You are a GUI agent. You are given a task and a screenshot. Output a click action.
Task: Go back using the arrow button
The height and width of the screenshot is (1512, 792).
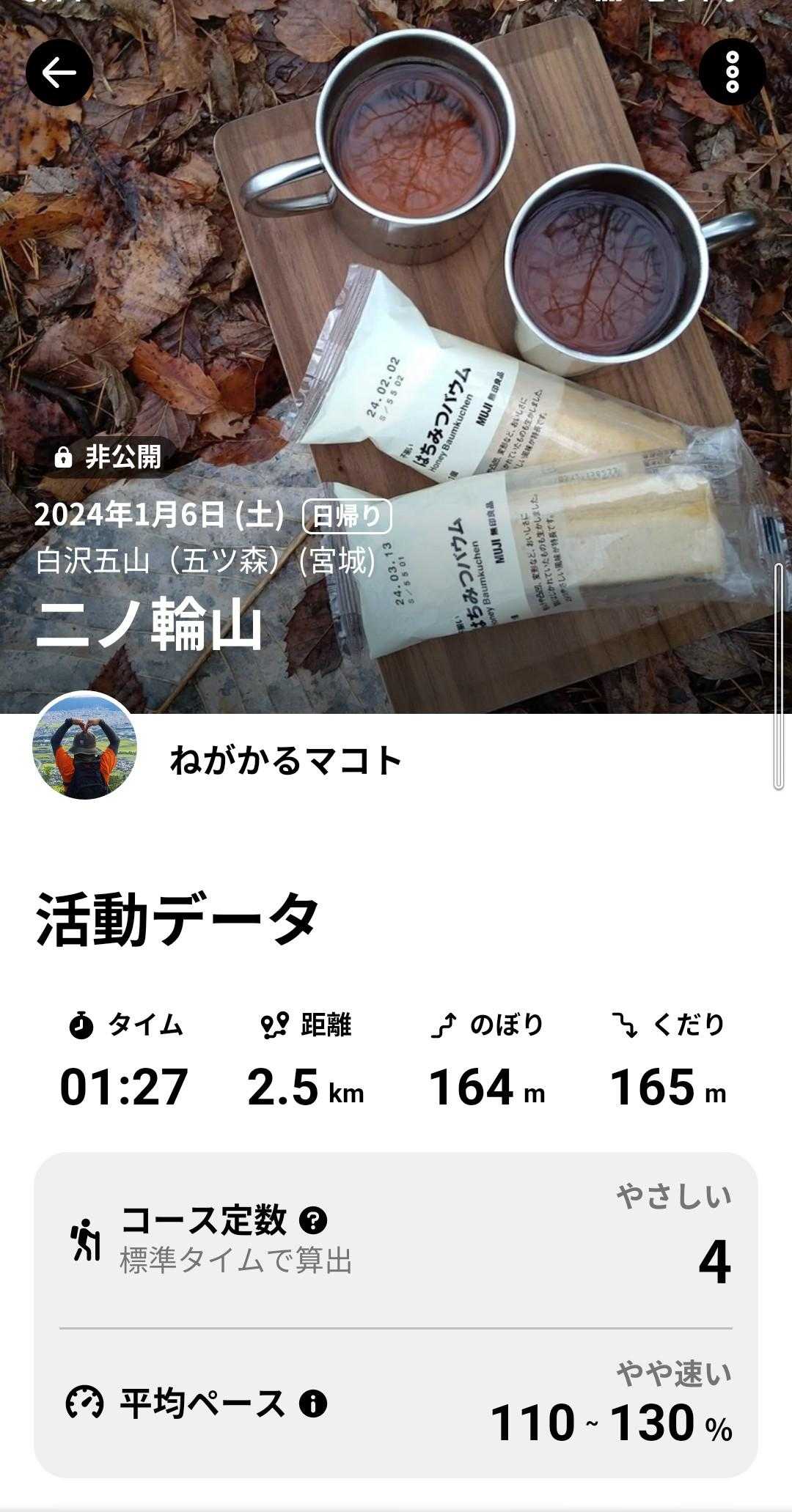pos(59,73)
